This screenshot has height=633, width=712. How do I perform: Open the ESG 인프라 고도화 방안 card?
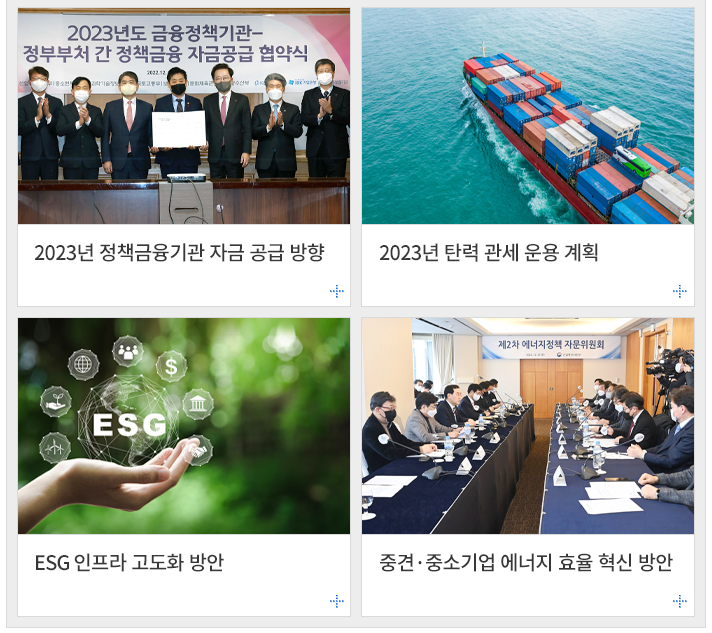pos(129,562)
